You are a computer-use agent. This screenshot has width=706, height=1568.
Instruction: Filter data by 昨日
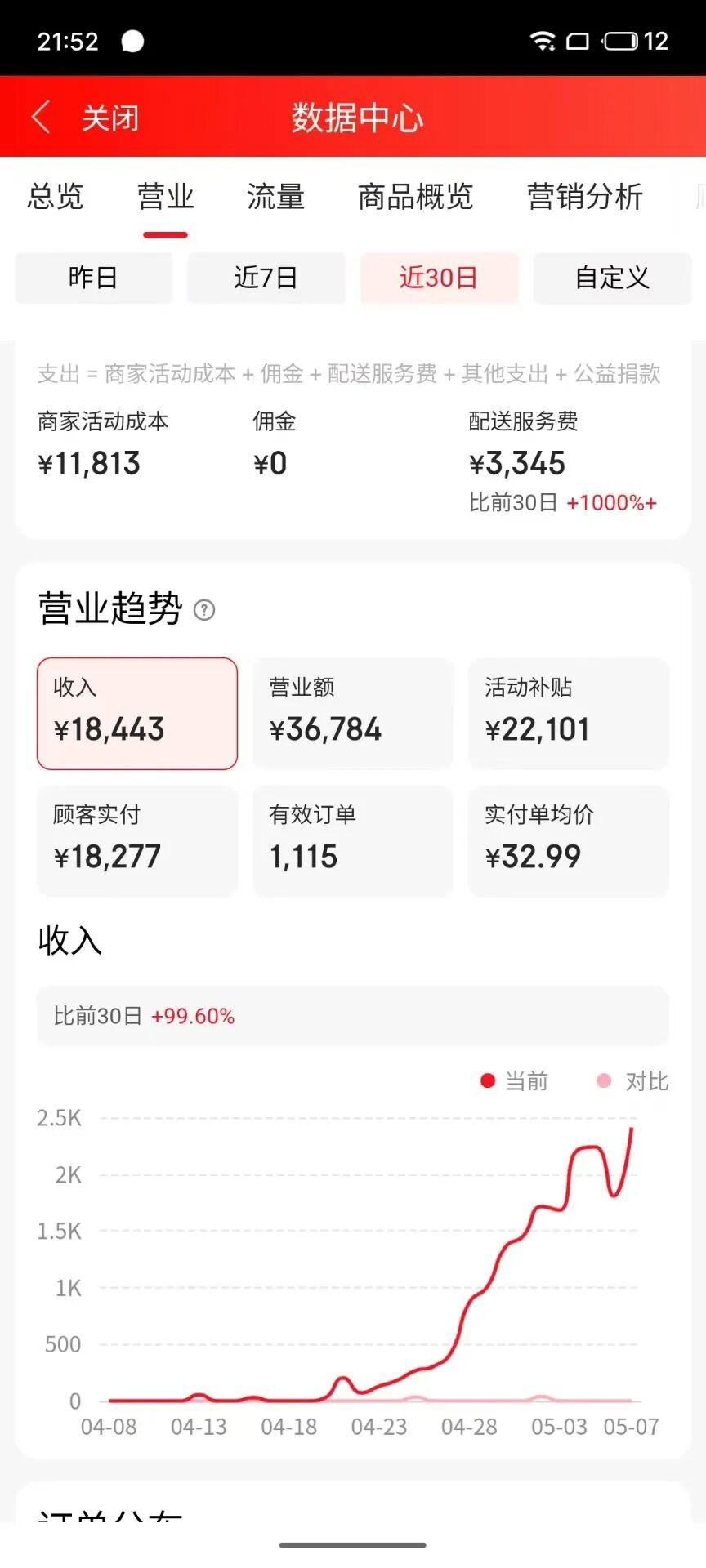coord(94,278)
